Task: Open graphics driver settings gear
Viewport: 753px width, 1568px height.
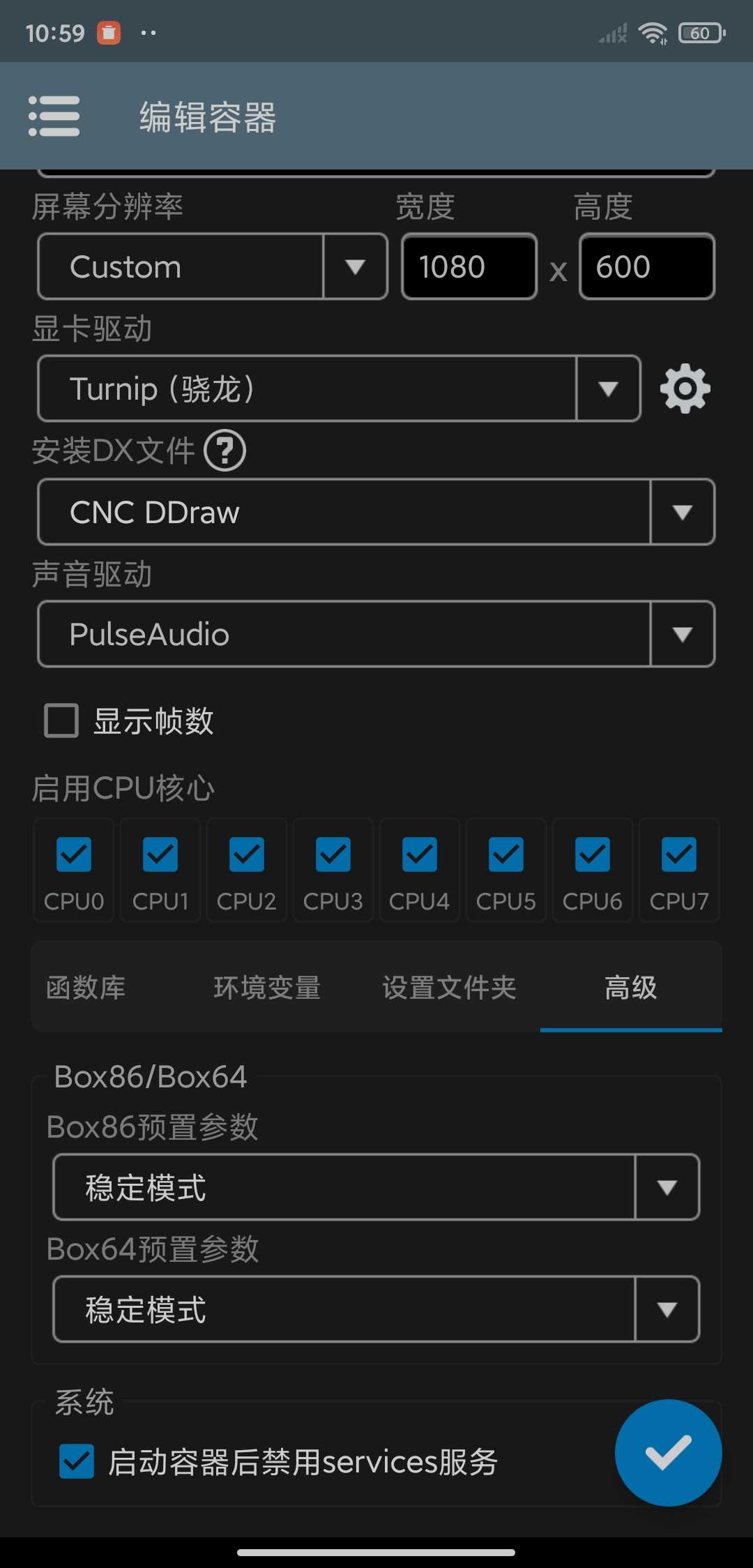Action: [x=685, y=389]
